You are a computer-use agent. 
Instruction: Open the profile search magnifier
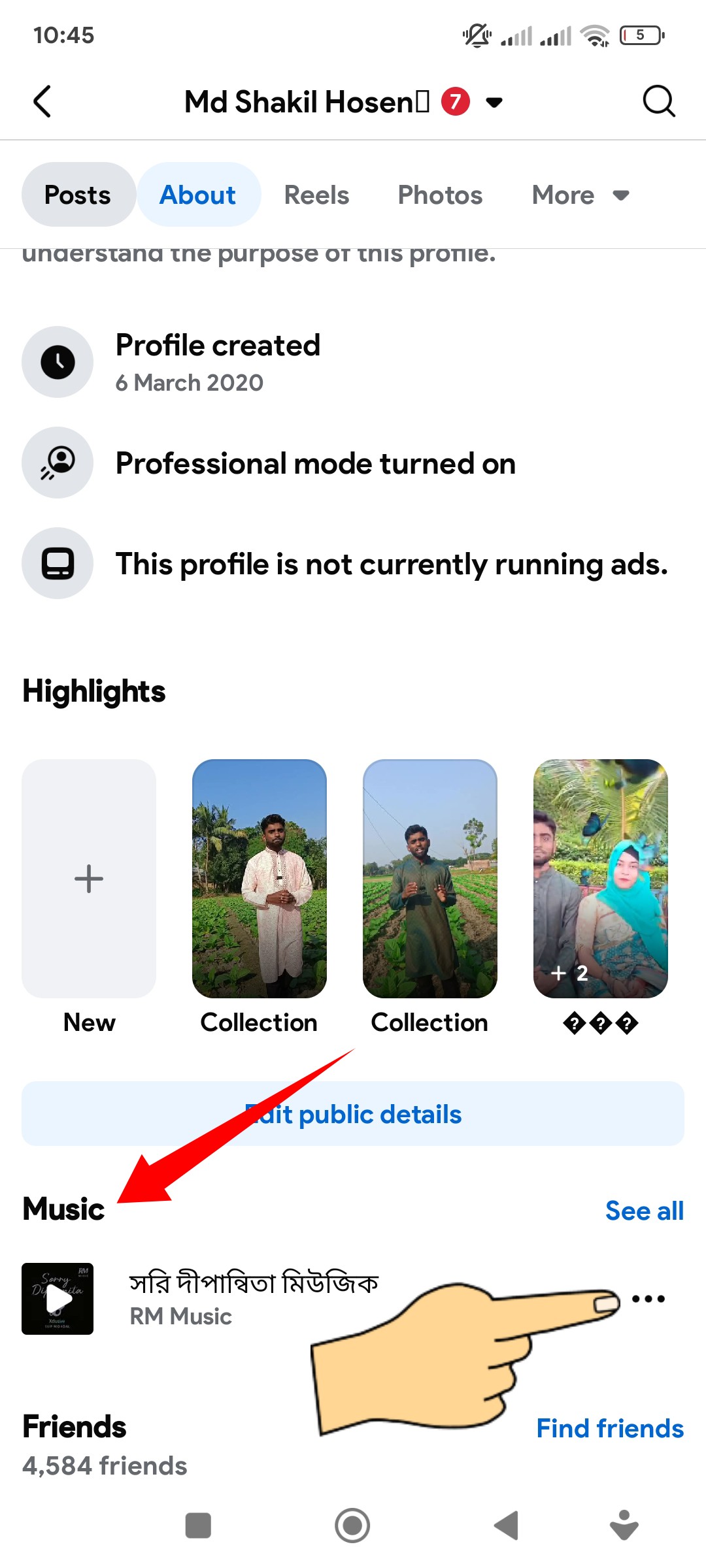pyautogui.click(x=658, y=101)
